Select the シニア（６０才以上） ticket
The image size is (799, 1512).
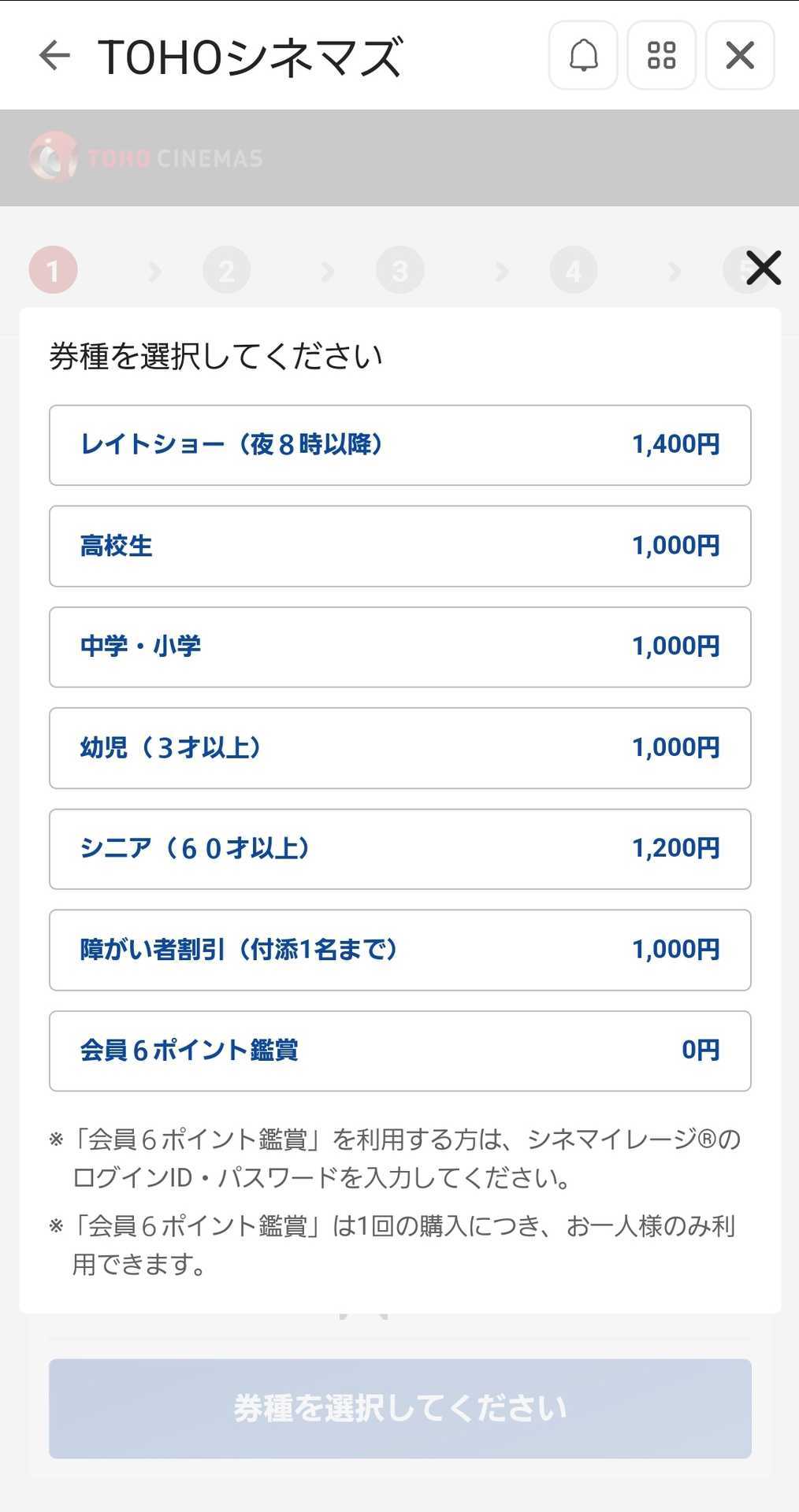coord(399,849)
